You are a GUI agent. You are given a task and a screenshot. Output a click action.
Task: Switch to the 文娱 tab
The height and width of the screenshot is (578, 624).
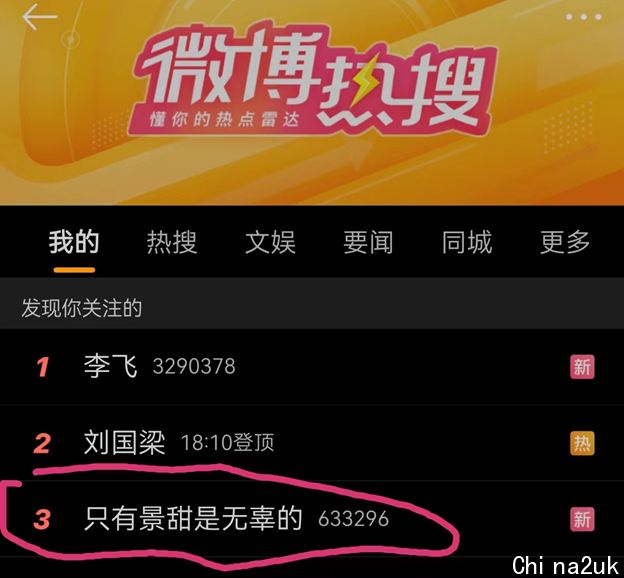270,242
